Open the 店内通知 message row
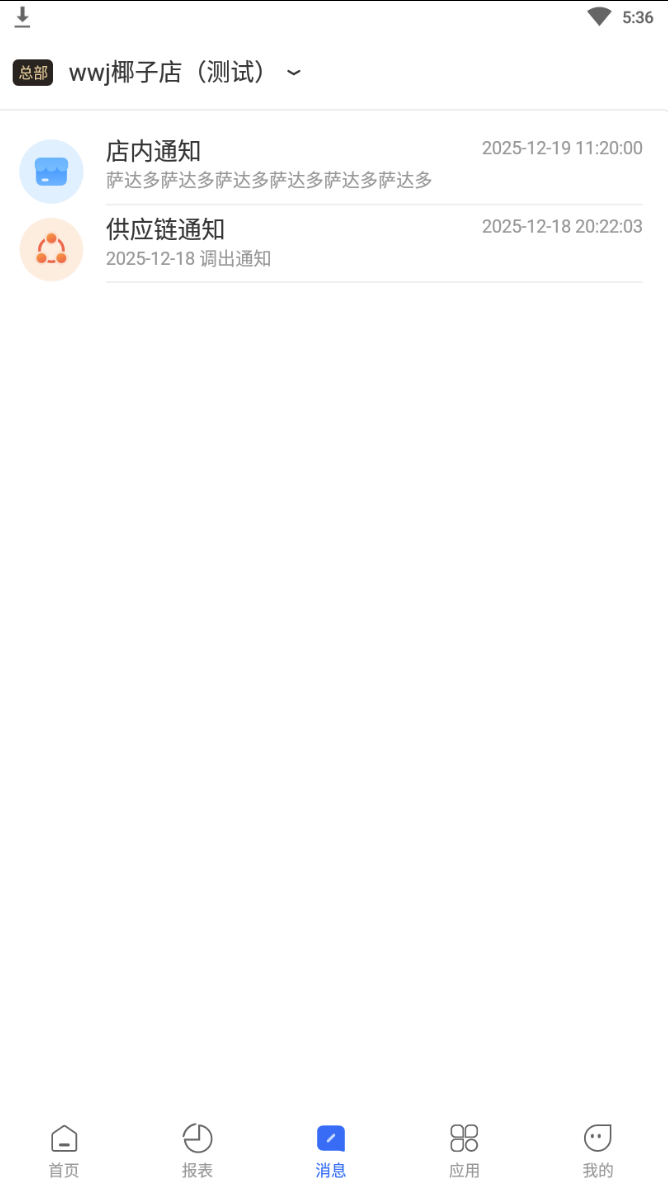Screen dimensions: 668x1188 (330, 165)
